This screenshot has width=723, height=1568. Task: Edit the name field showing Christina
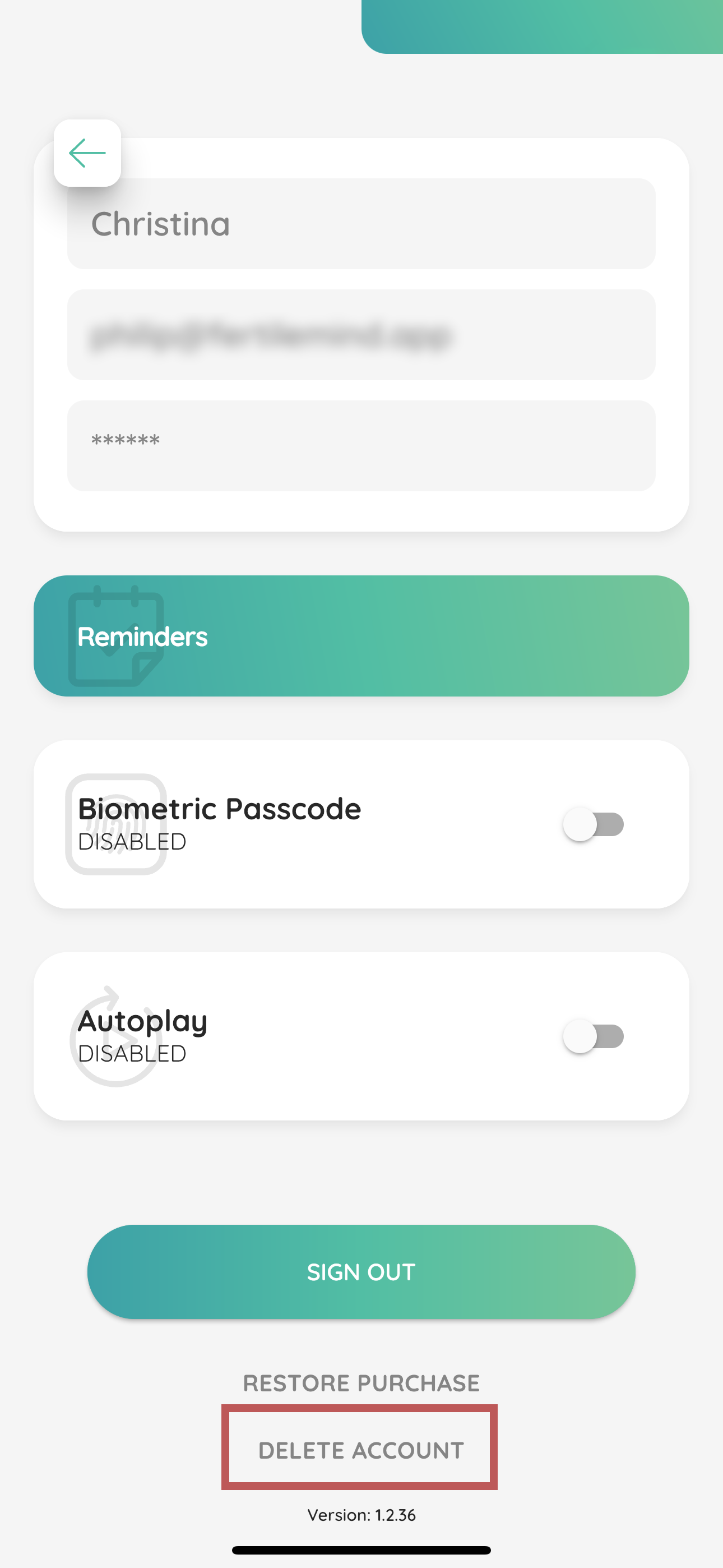361,223
